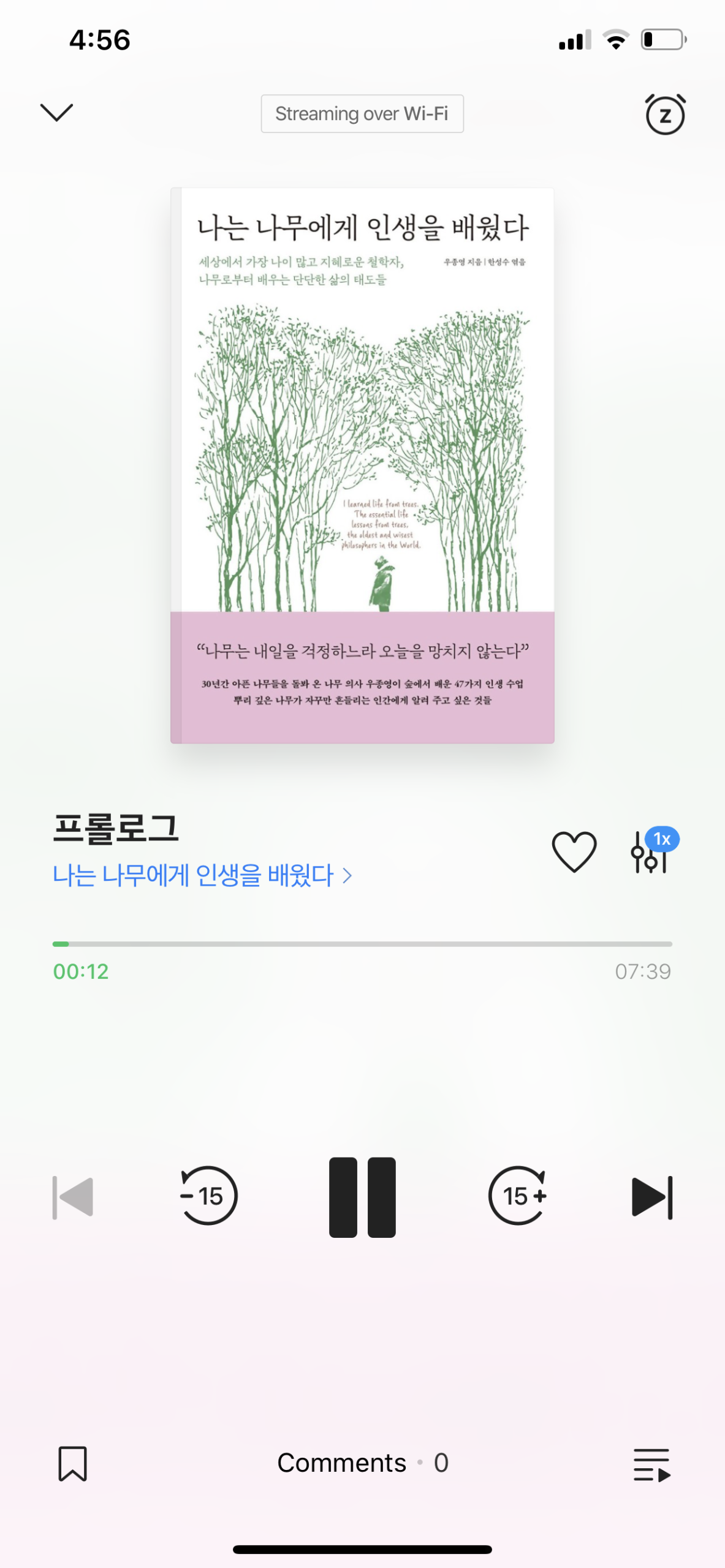The image size is (725, 1568).
Task: Pause the audiobook playback
Action: click(362, 1197)
